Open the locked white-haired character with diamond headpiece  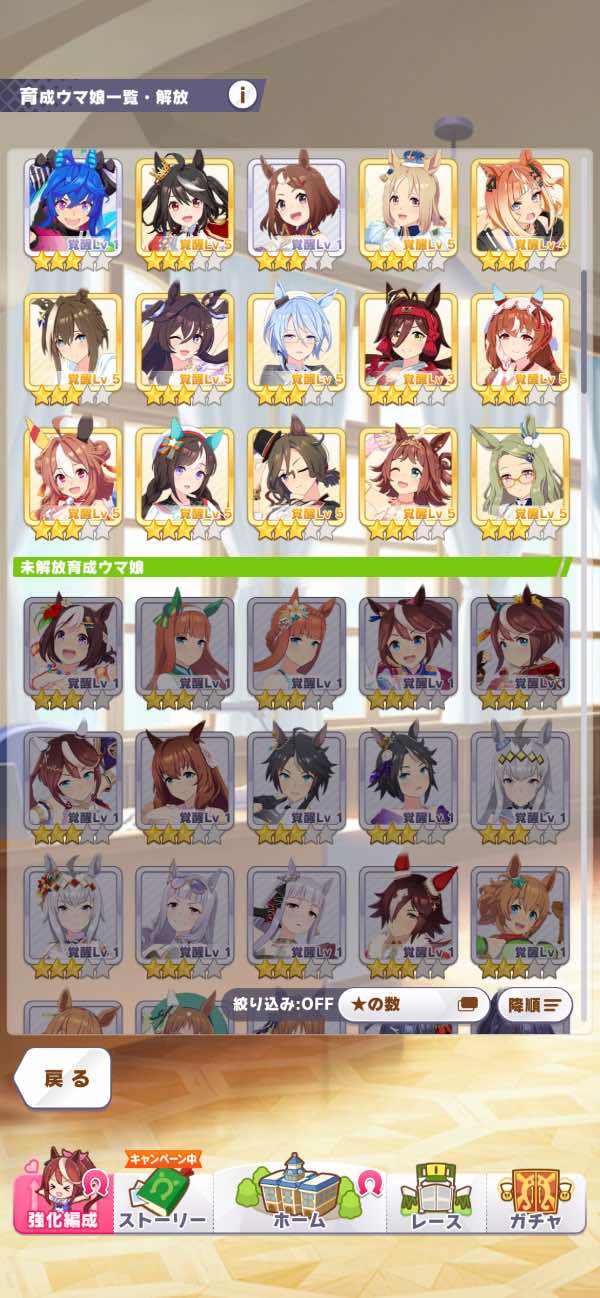coord(520,787)
